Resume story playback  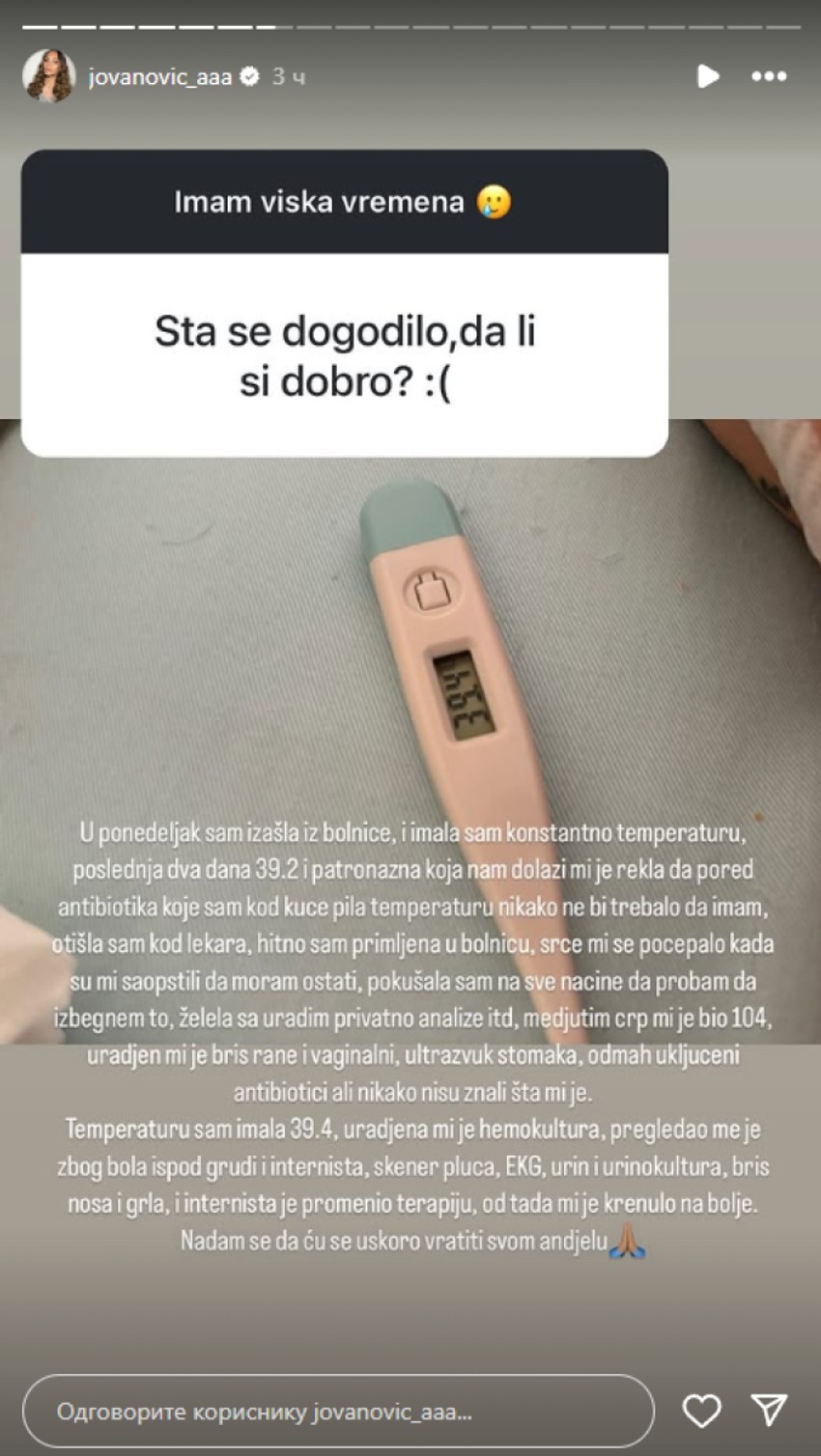pyautogui.click(x=708, y=76)
